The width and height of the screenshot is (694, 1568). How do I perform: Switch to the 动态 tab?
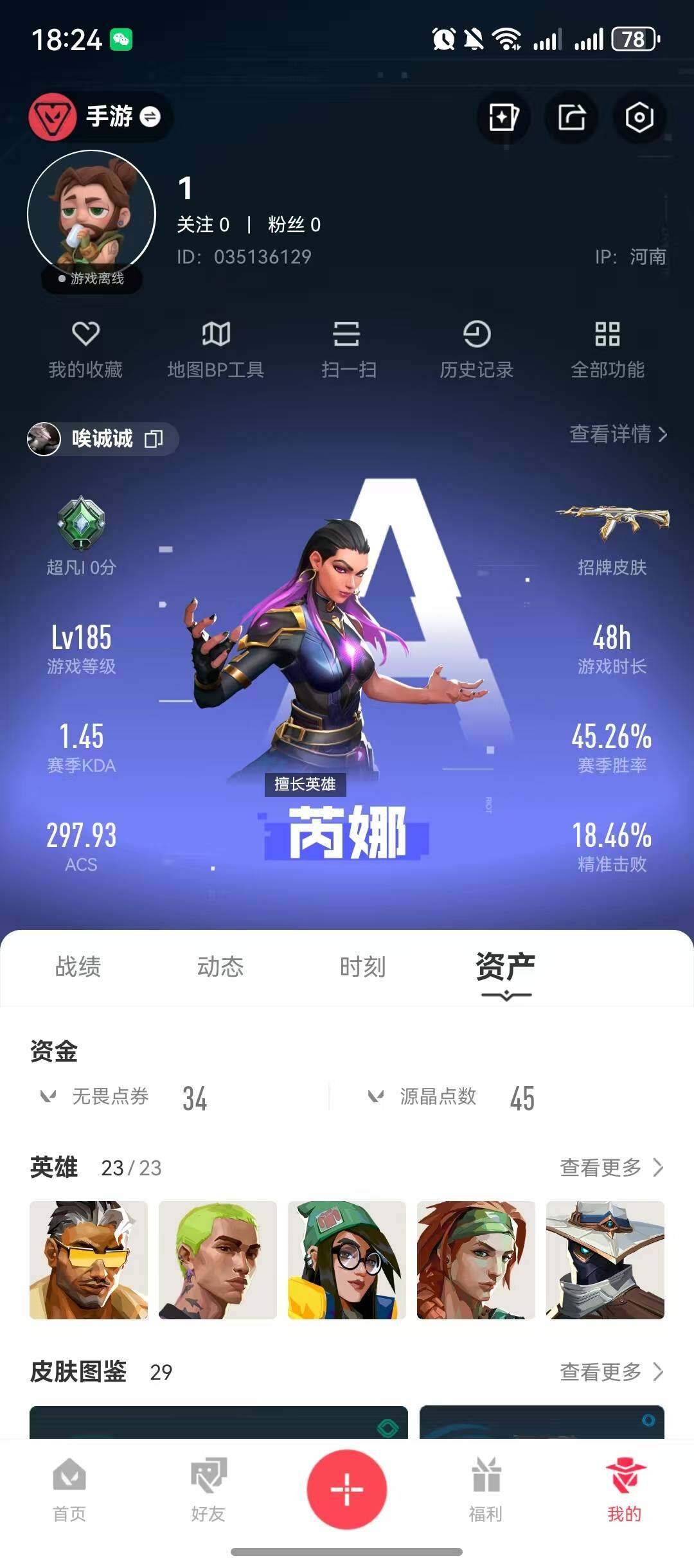[x=220, y=967]
